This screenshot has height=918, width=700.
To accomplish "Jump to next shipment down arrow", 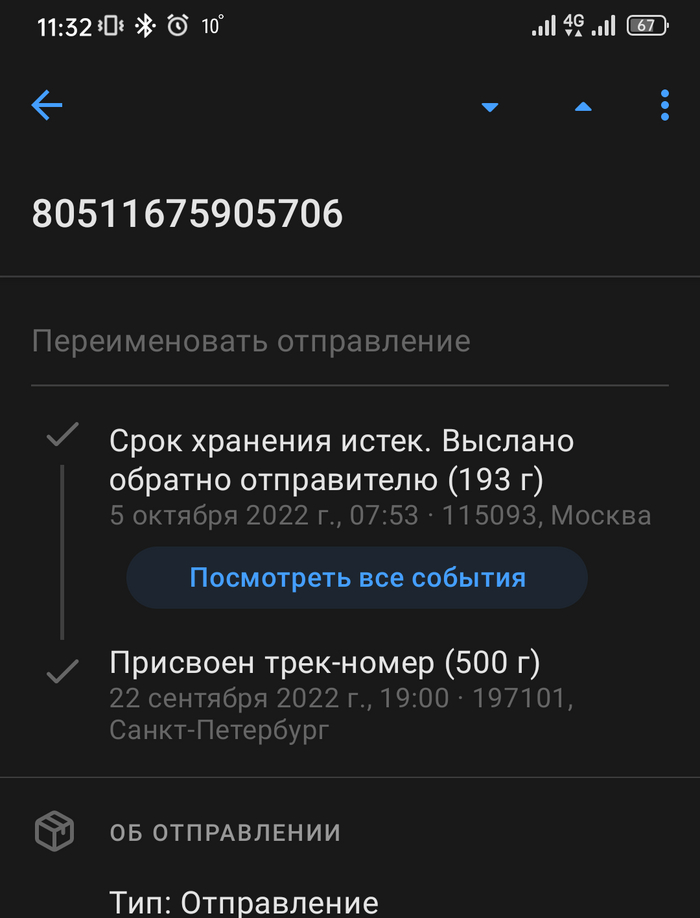I will (489, 106).
